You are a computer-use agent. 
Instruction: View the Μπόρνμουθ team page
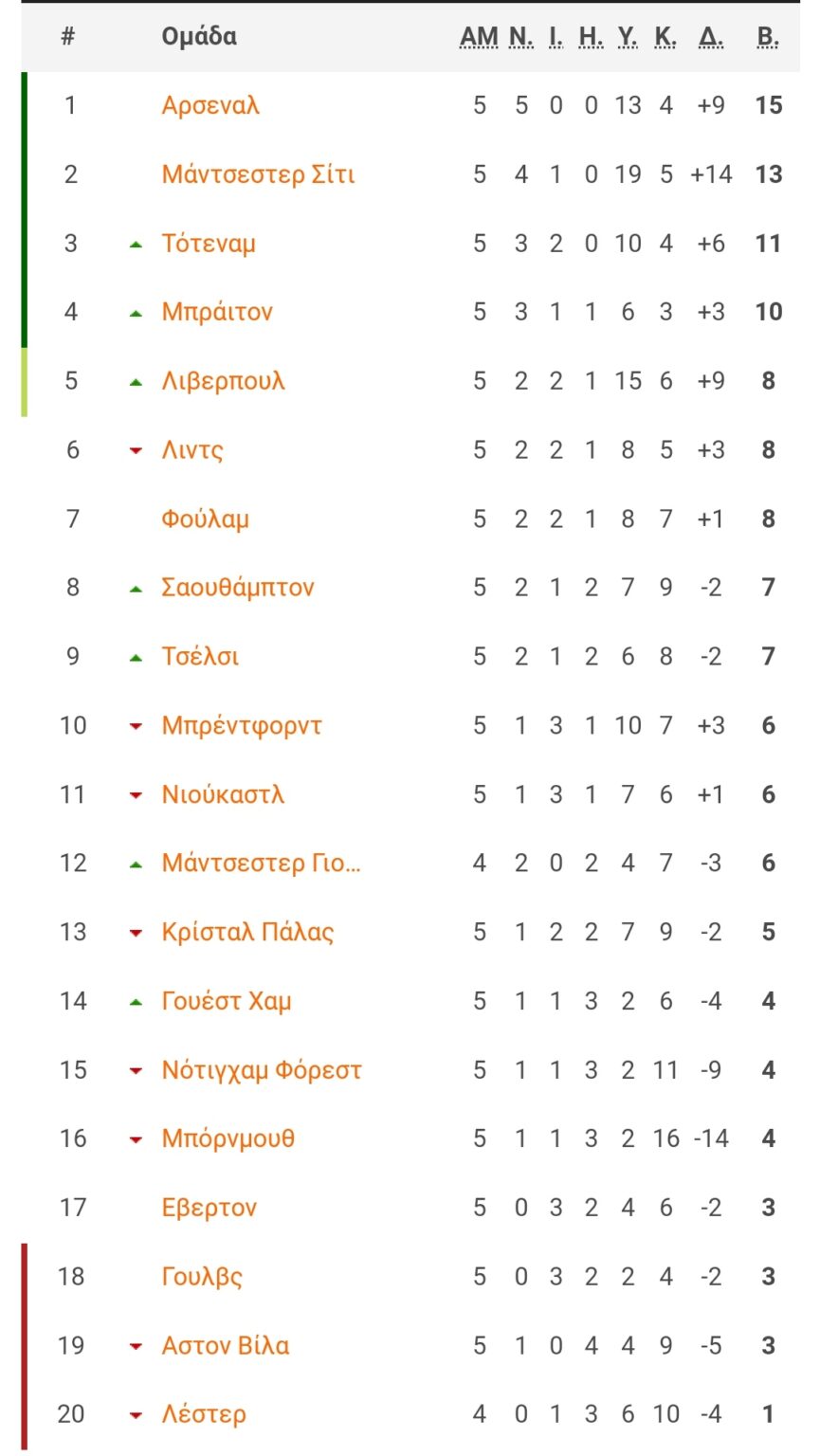(228, 1138)
